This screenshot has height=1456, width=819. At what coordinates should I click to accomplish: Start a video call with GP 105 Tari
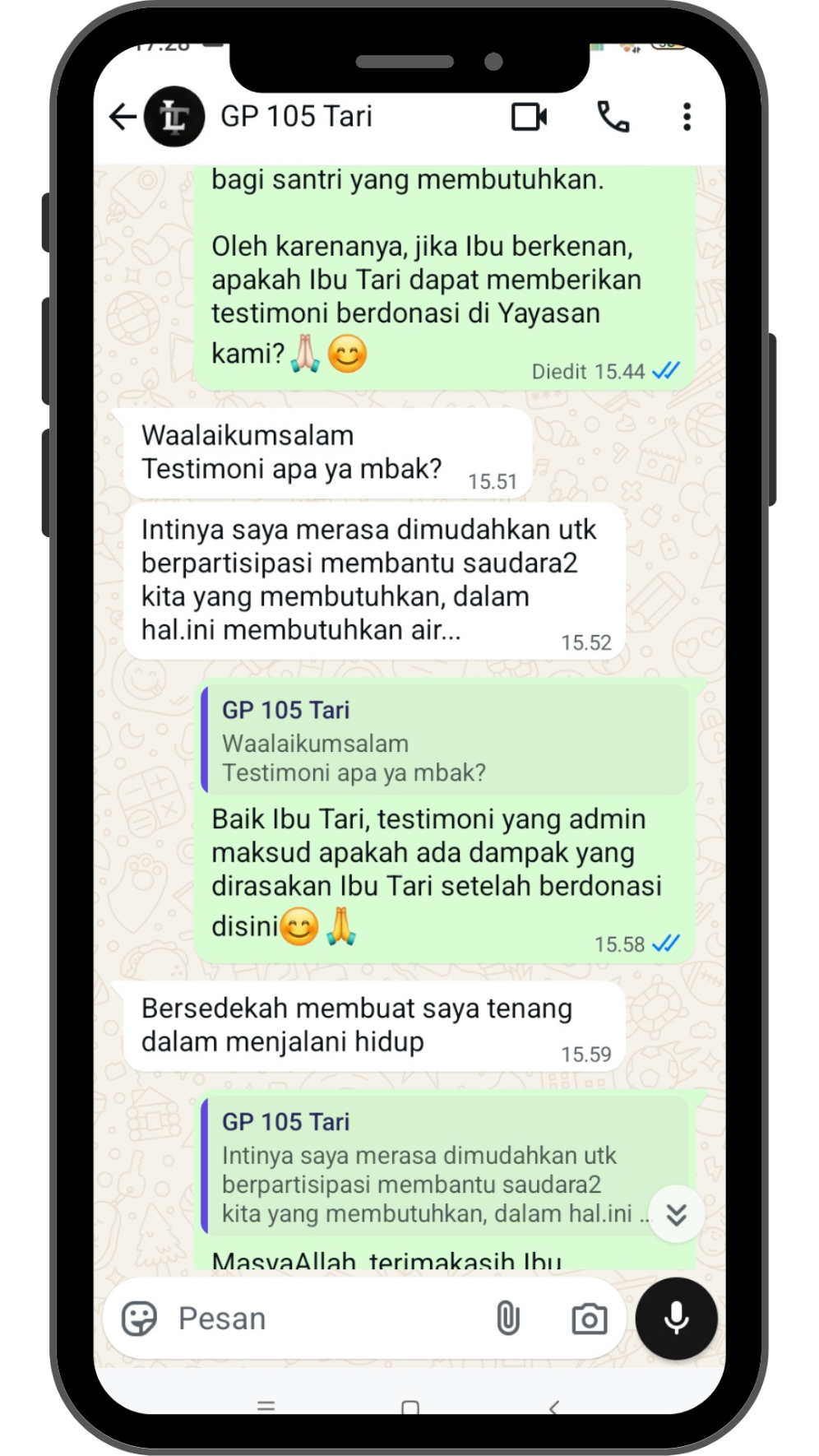[x=529, y=117]
